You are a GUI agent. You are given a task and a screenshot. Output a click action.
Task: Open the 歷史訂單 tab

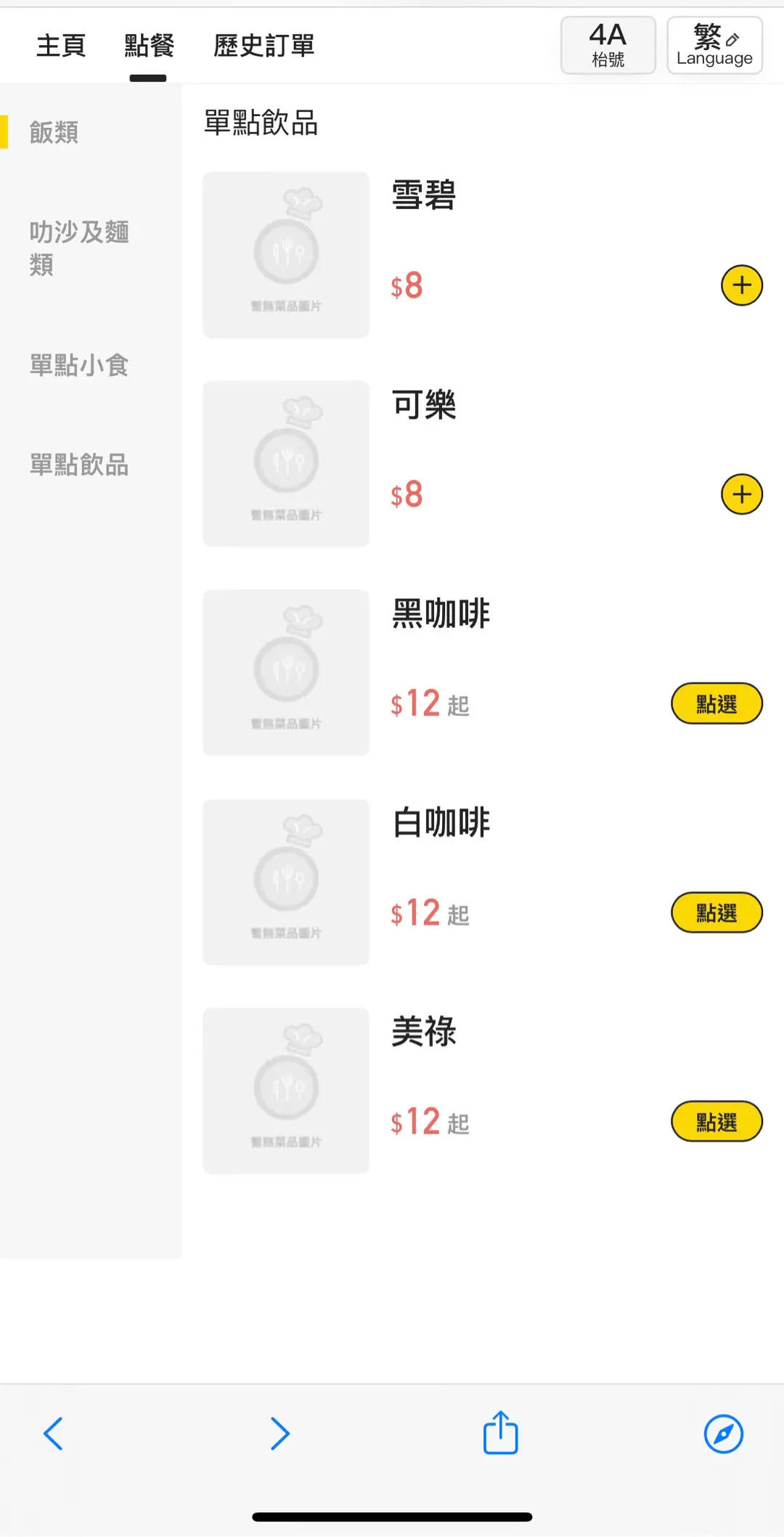tap(264, 46)
